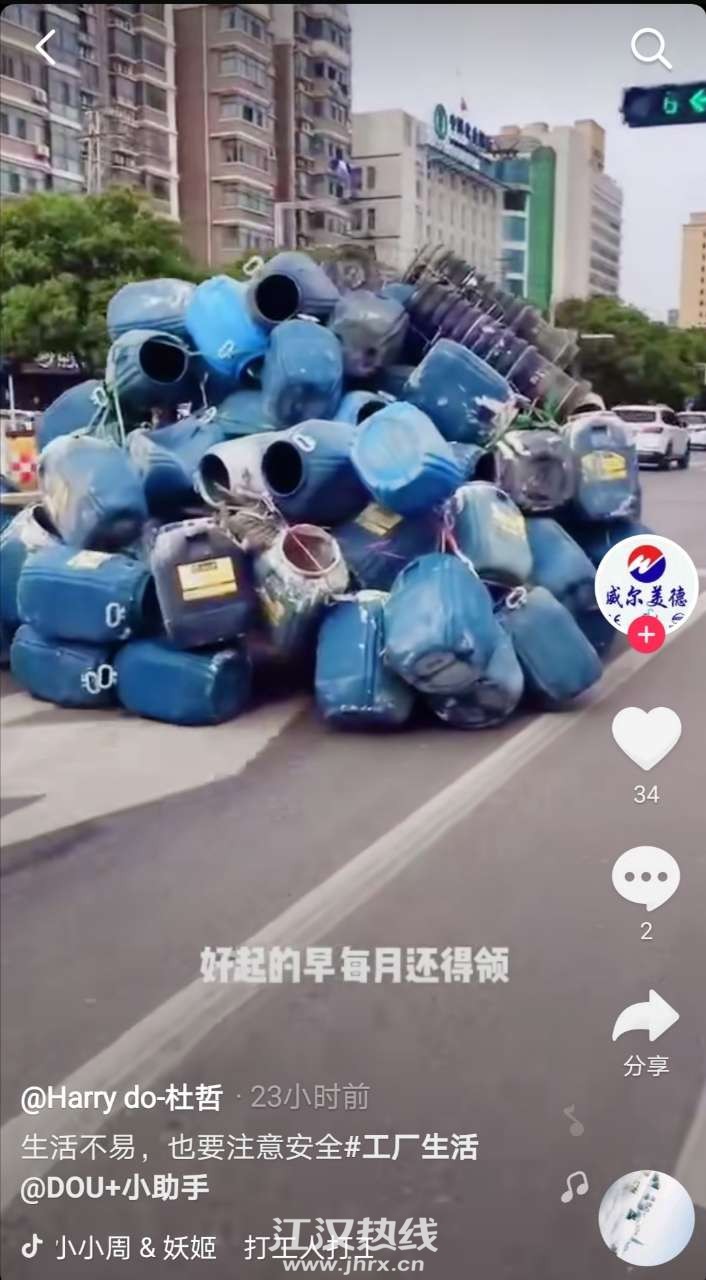Open the @DOU+小助手 mention
Viewport: 706px width, 1280px height.
[x=115, y=1188]
